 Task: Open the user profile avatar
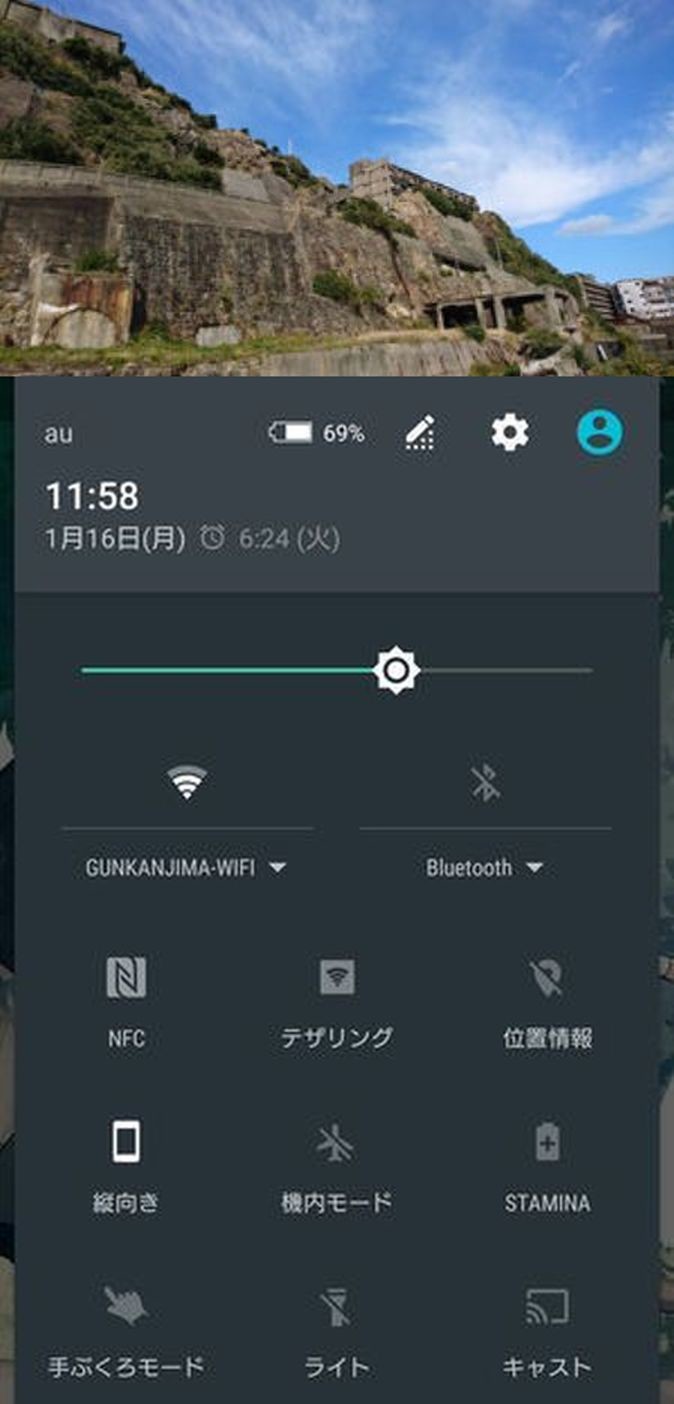(599, 433)
